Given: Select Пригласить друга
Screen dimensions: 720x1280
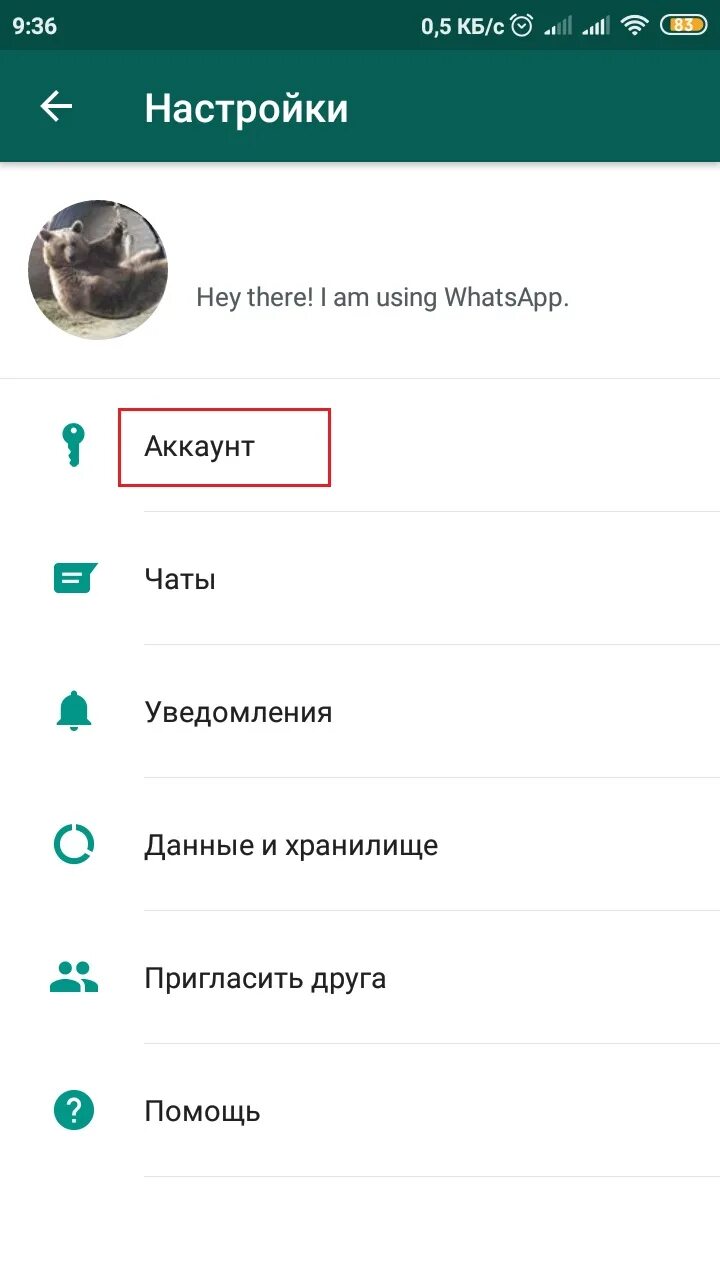Looking at the screenshot, I should tap(360, 978).
